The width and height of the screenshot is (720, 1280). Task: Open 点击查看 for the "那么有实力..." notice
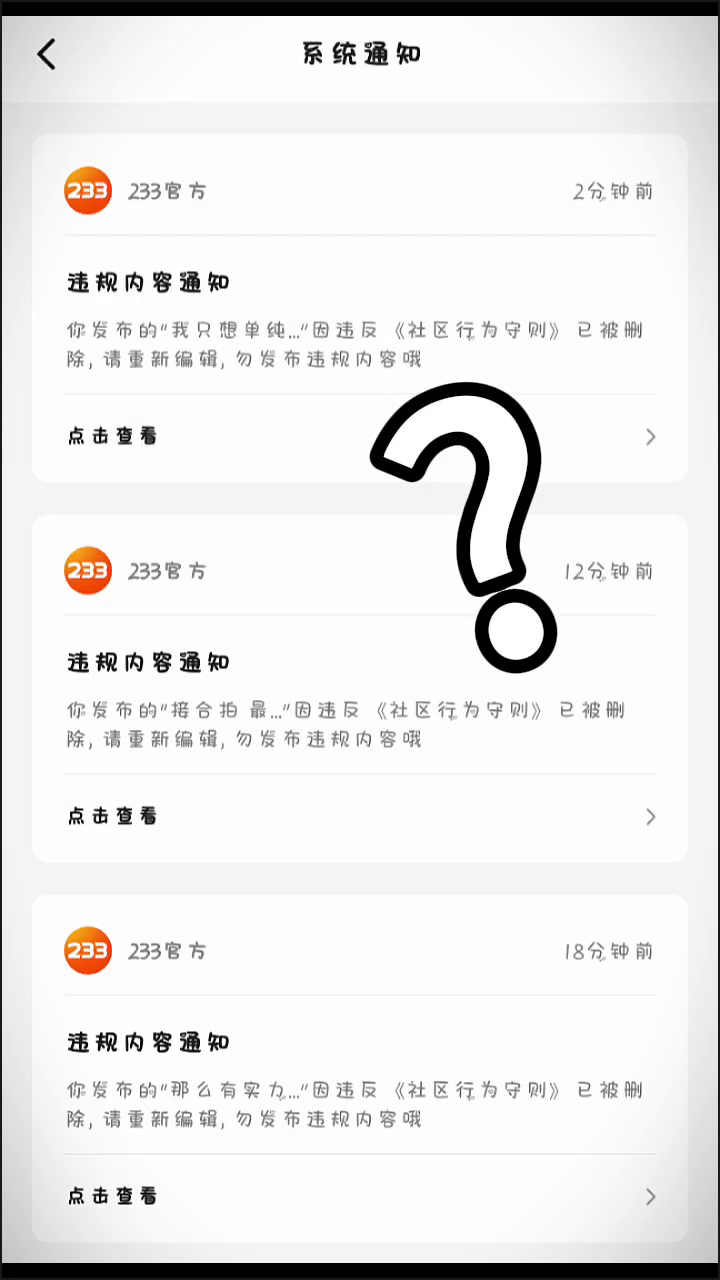pos(113,1196)
